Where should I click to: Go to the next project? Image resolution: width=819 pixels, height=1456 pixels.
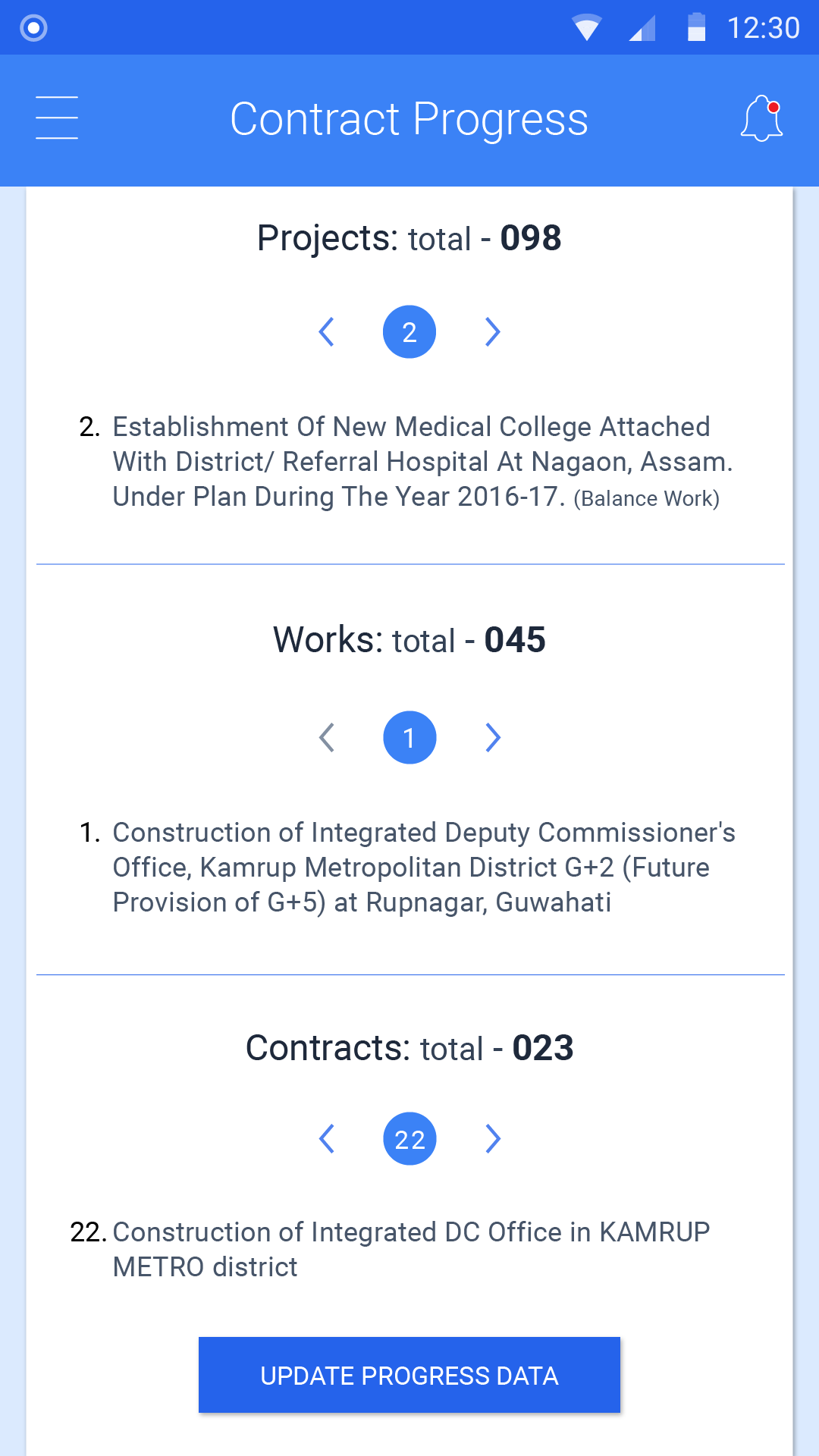[x=492, y=332]
